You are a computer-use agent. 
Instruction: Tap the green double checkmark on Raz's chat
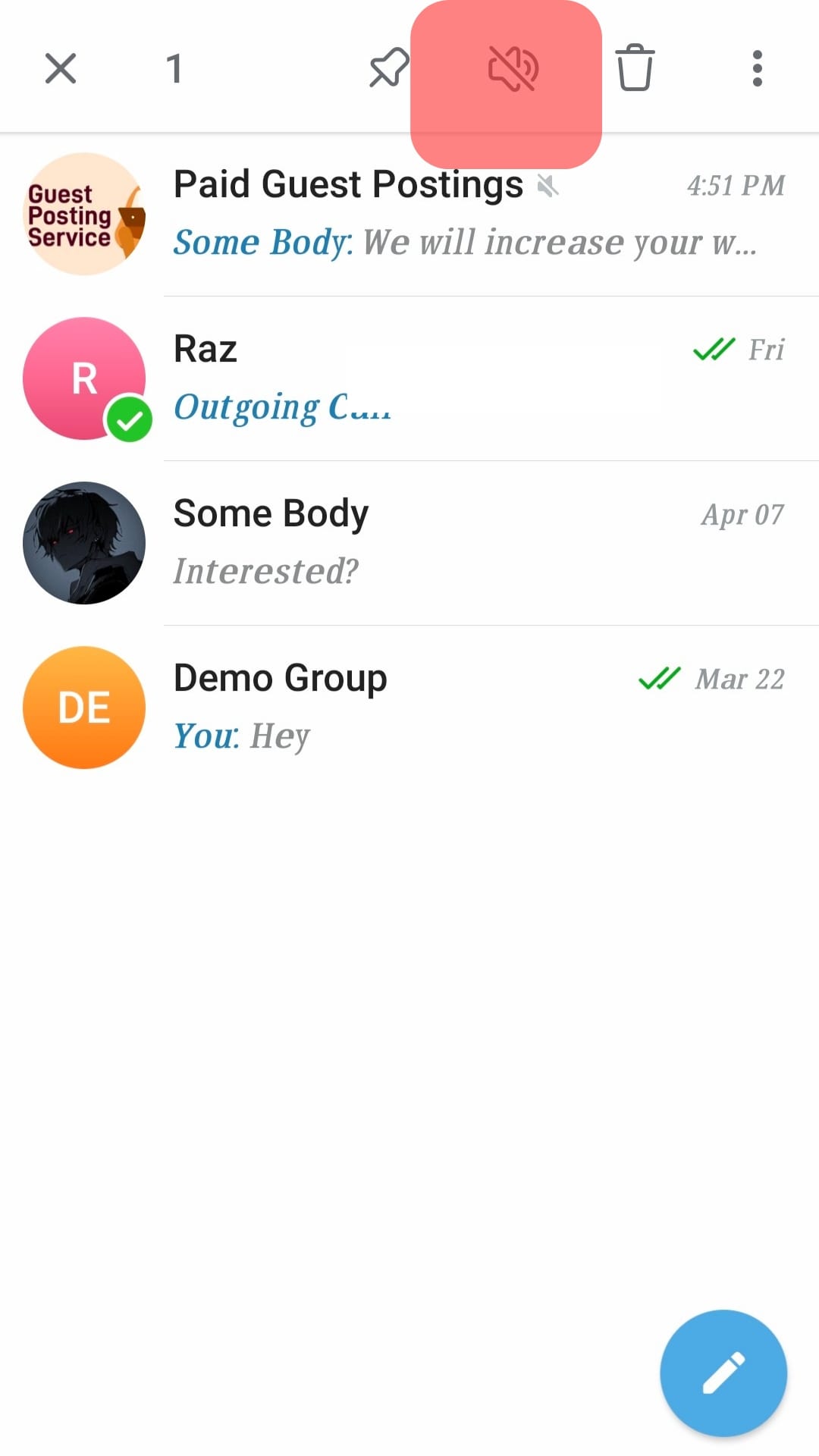pyautogui.click(x=714, y=350)
